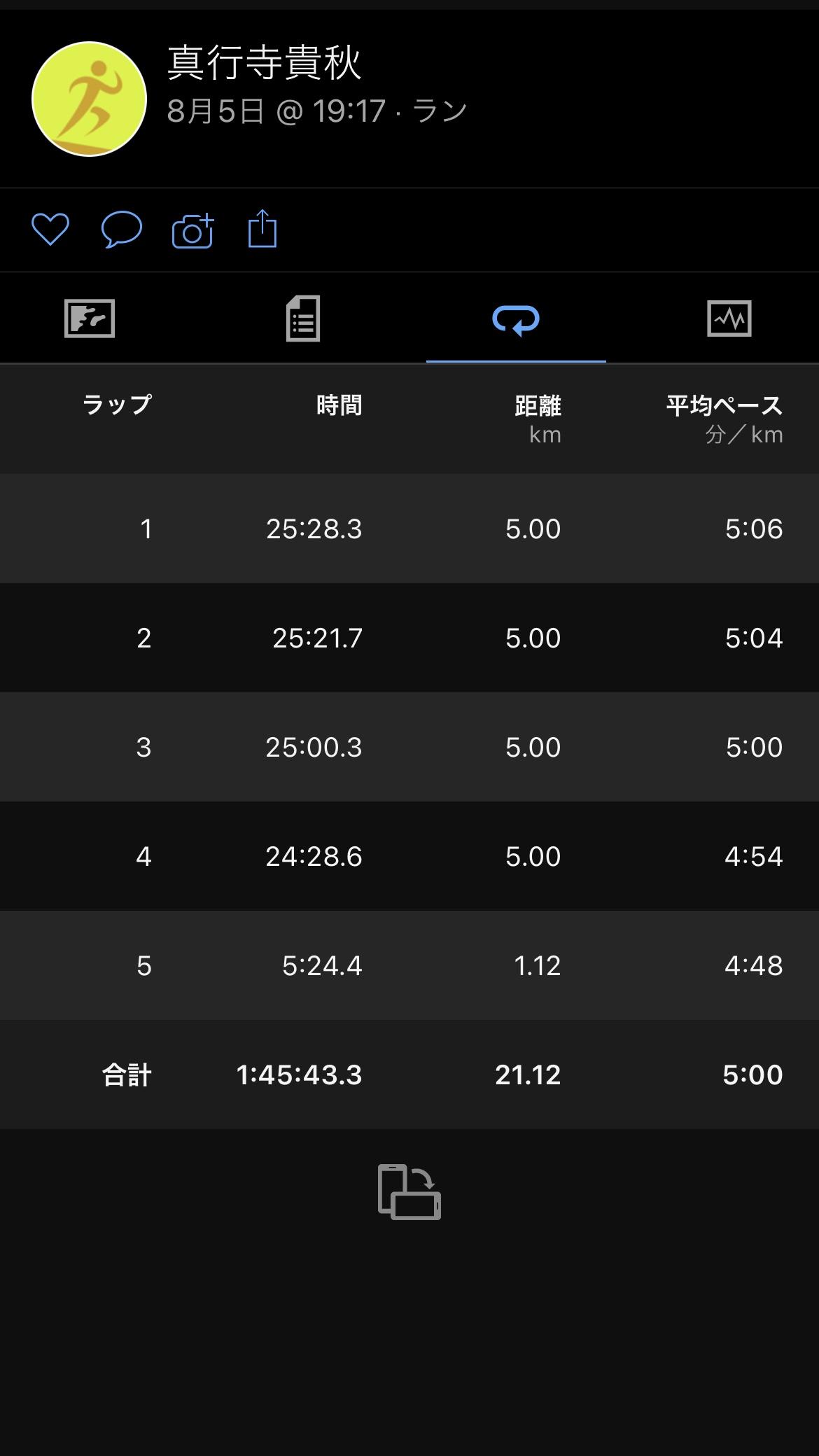The height and width of the screenshot is (1456, 819).
Task: Like this run activity
Action: (50, 230)
